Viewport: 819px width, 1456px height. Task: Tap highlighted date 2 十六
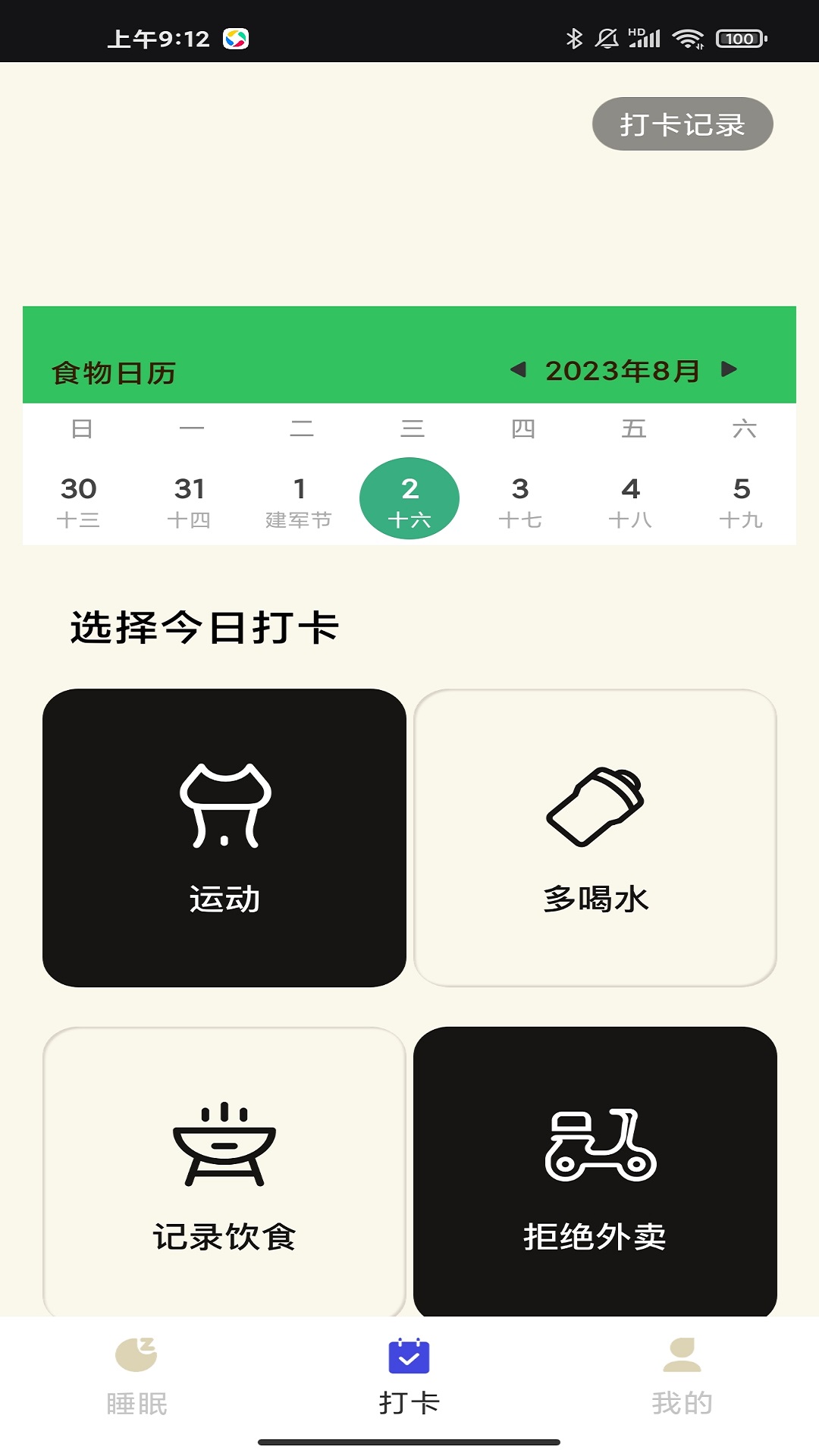point(409,499)
